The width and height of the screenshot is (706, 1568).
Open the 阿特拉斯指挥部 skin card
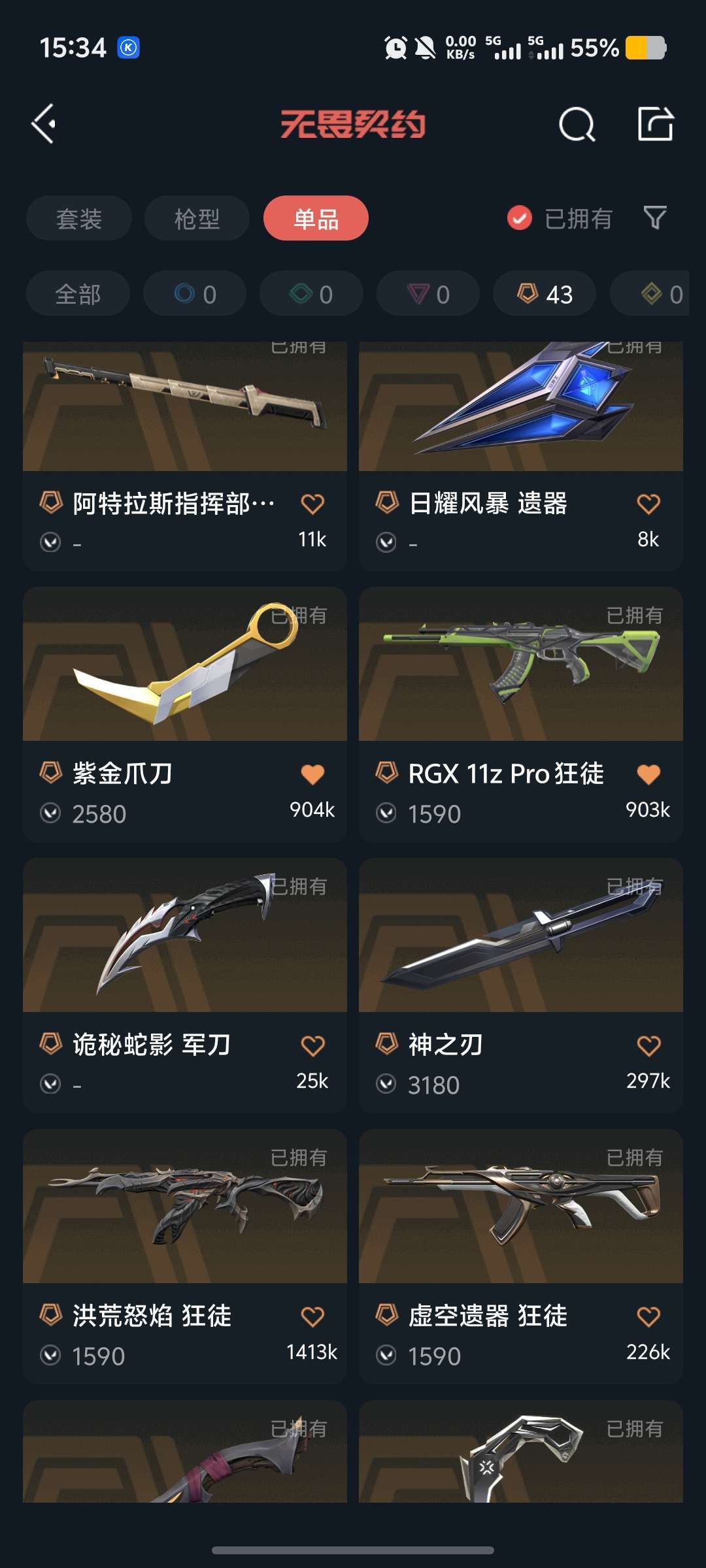(184, 418)
